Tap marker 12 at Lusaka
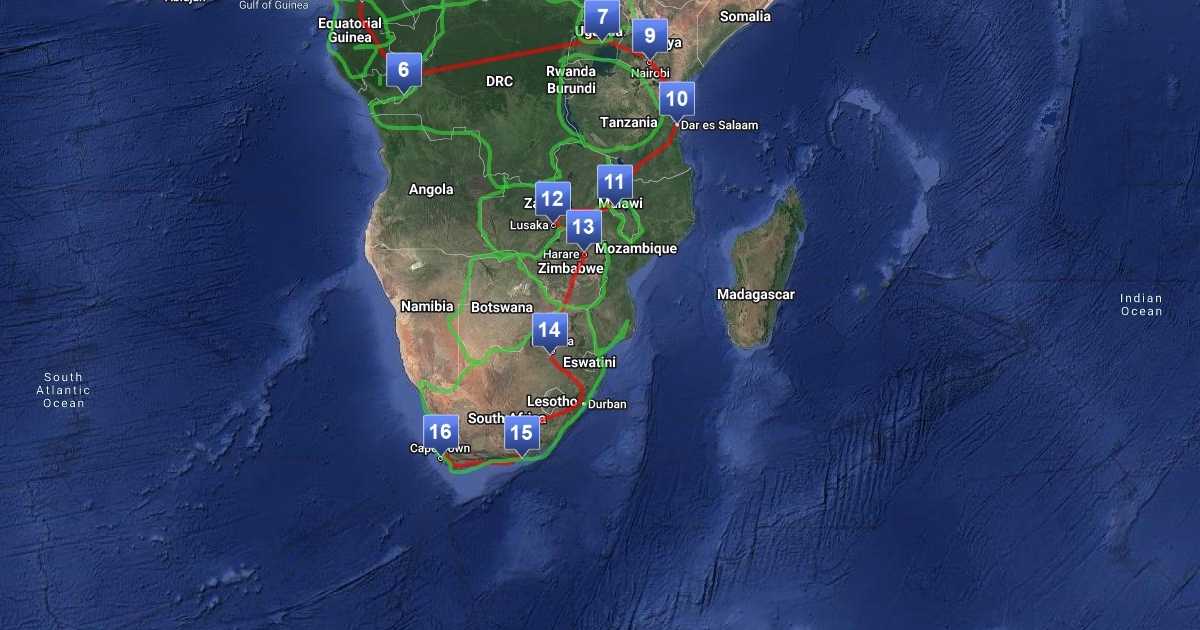 click(552, 199)
